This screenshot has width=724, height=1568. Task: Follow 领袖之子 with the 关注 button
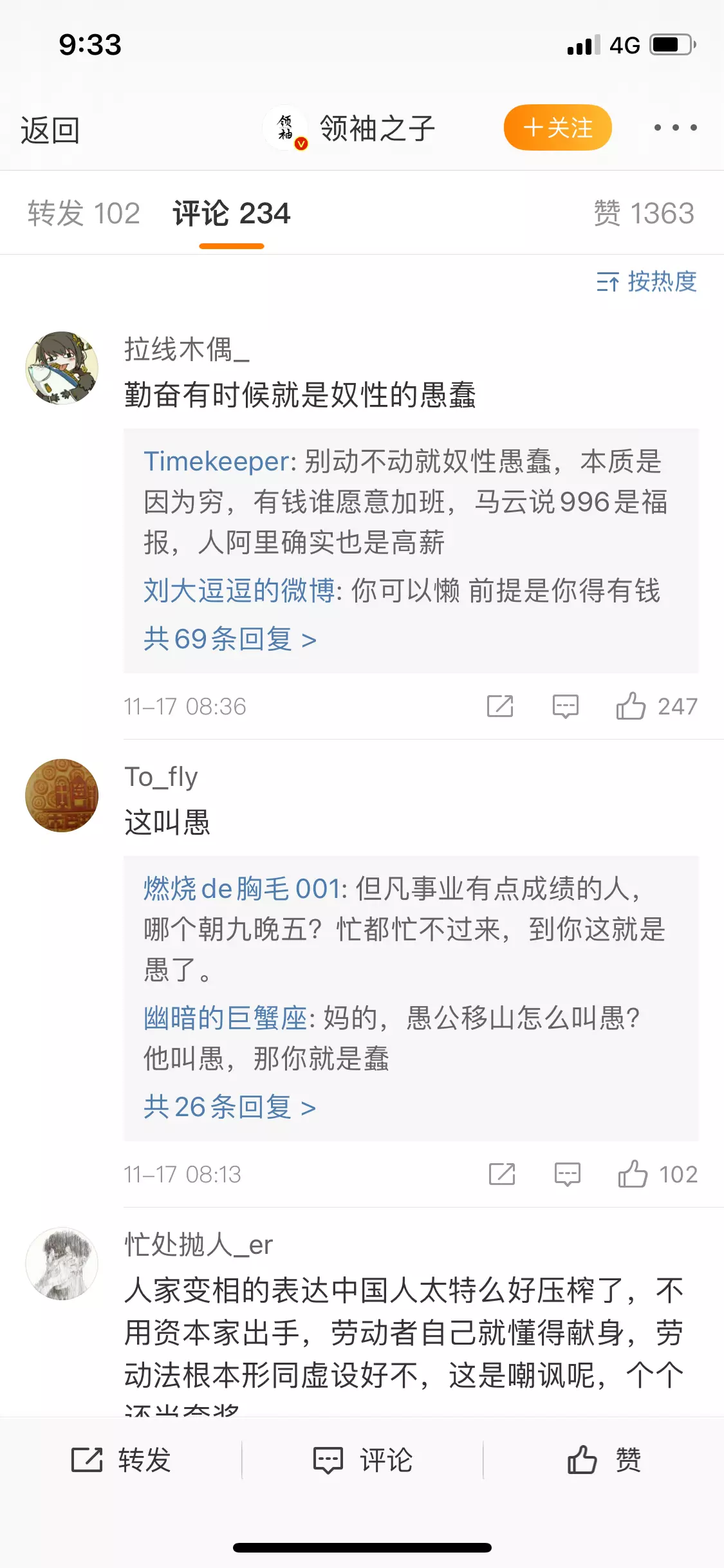pos(557,128)
